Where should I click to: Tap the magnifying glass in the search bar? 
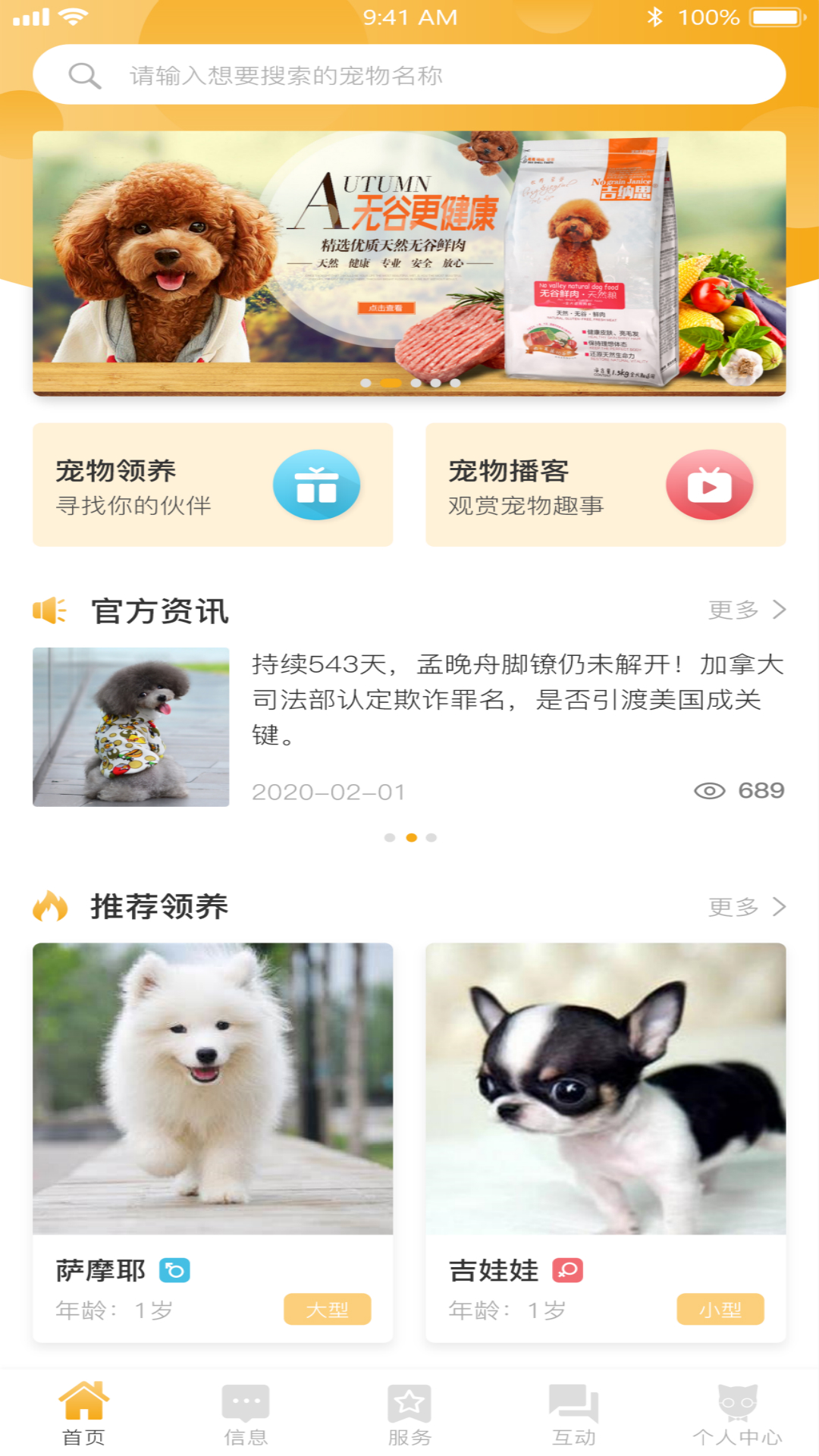85,76
